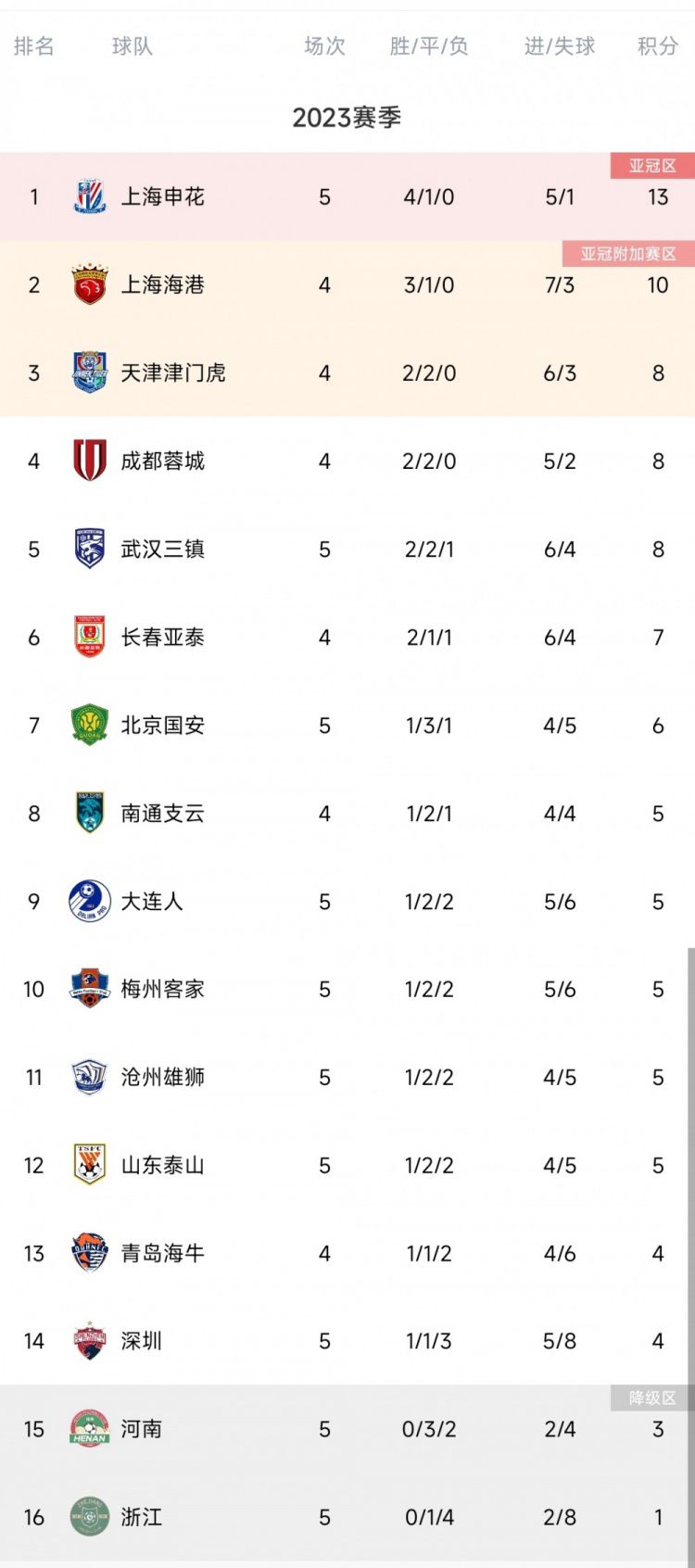The height and width of the screenshot is (1568, 695).
Task: Select the 天津津门虎 row
Action: pos(347,373)
